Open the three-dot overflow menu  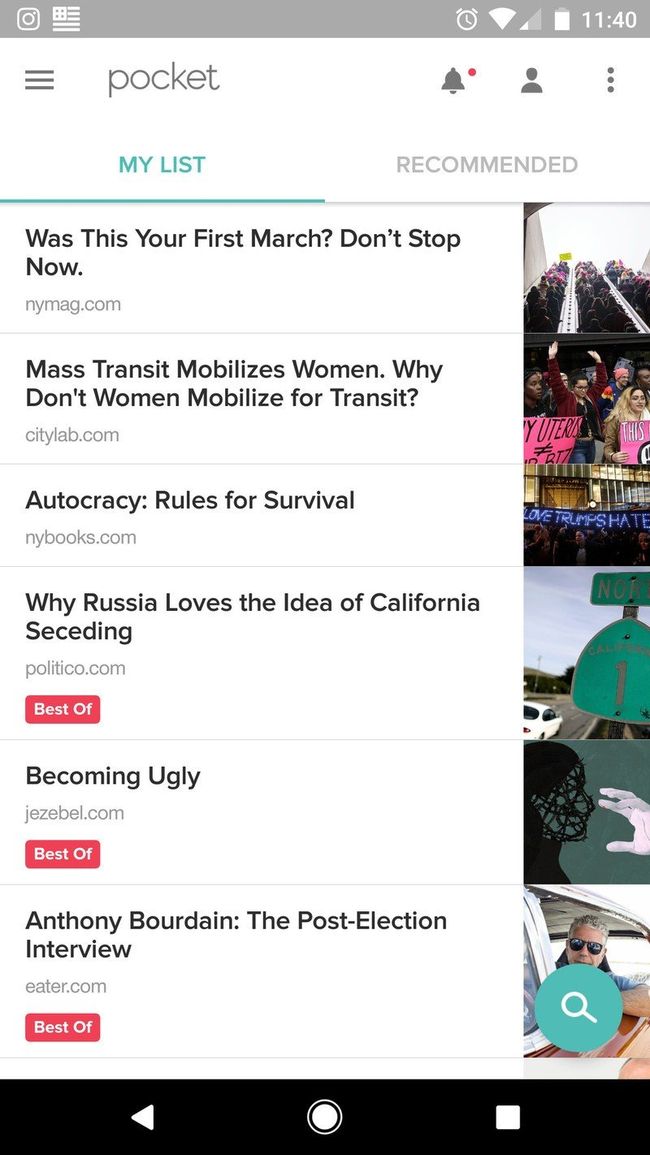610,81
